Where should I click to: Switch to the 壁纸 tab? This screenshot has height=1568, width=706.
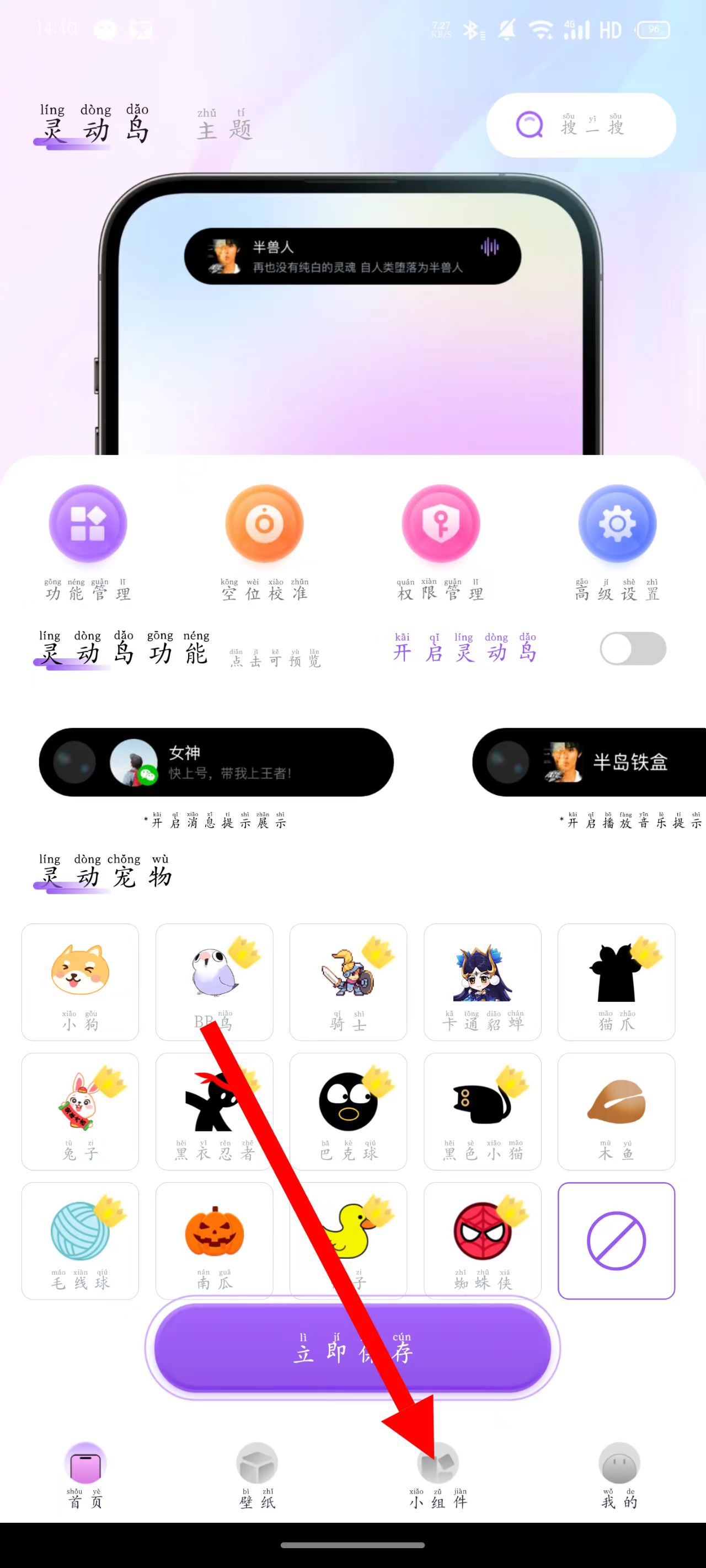click(x=257, y=1475)
